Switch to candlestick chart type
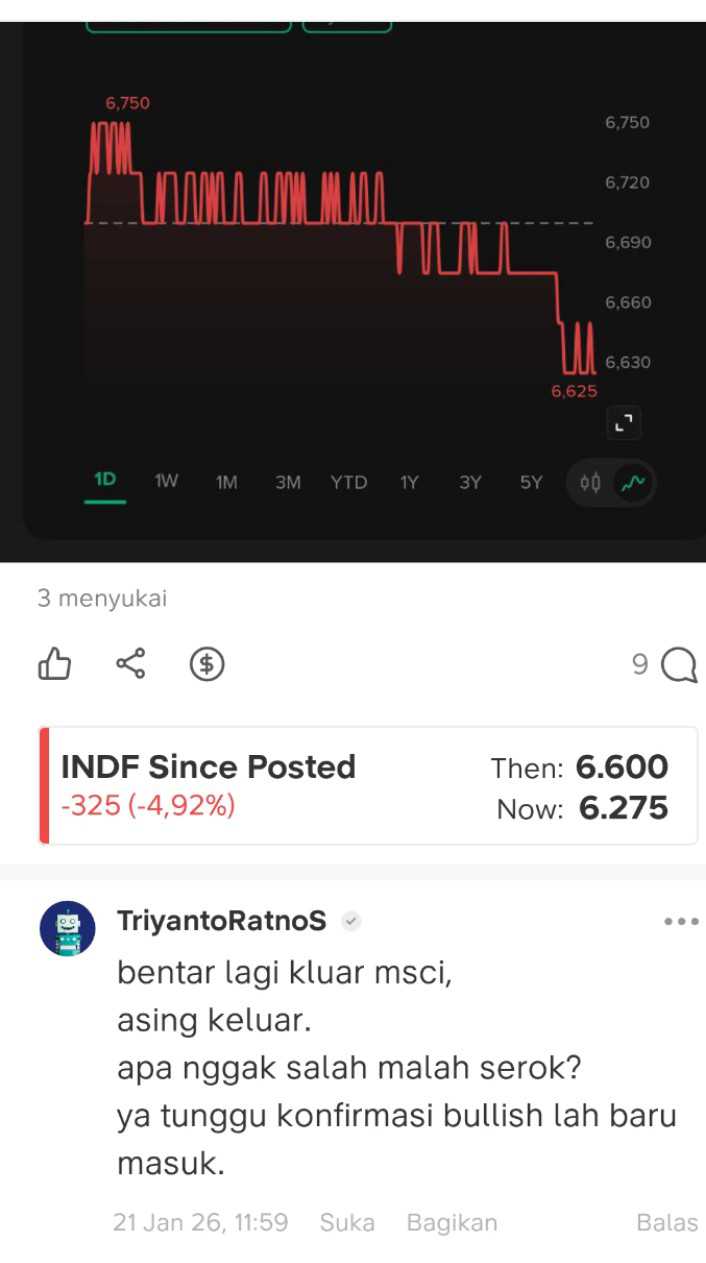 590,483
